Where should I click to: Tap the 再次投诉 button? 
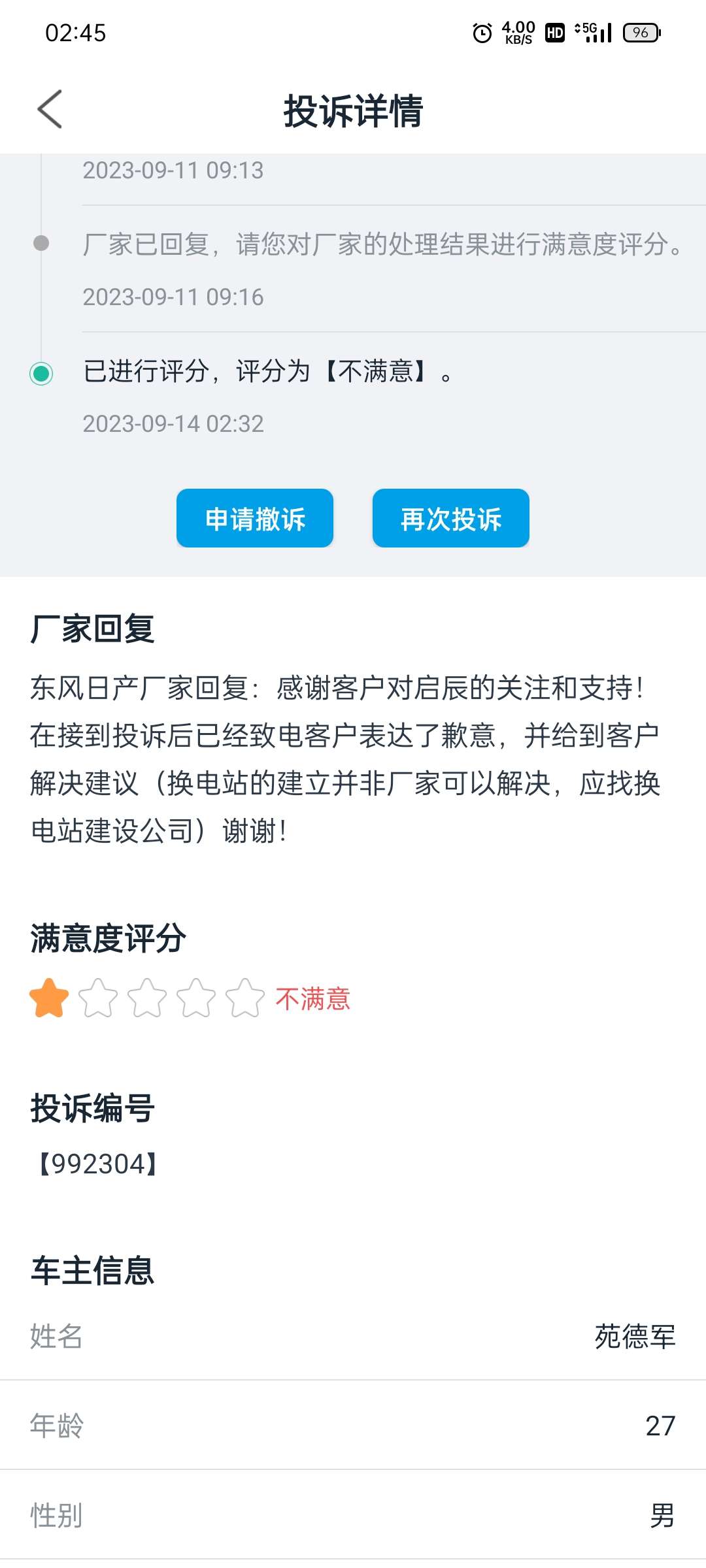tap(450, 518)
